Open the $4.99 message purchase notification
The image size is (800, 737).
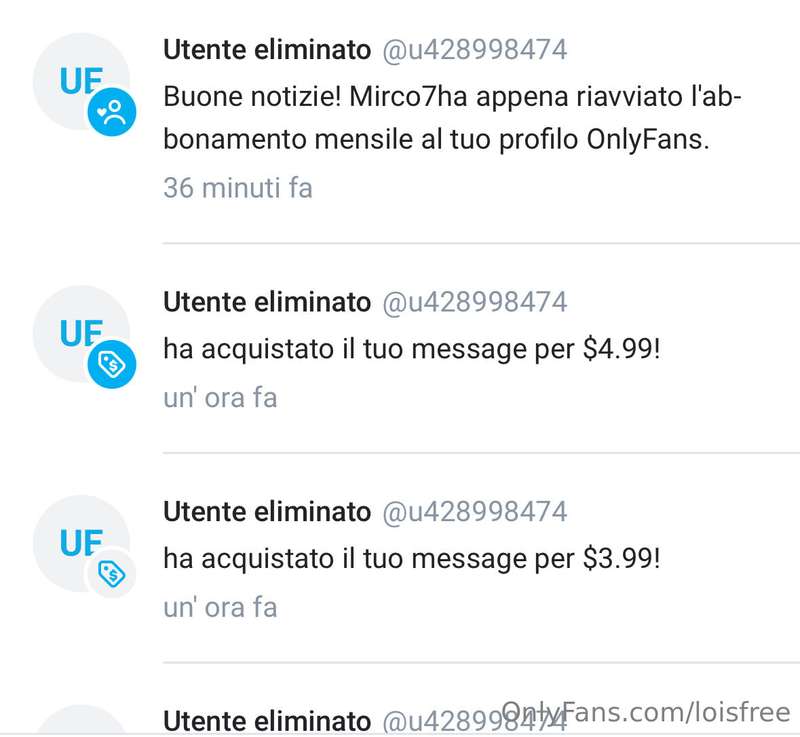click(x=411, y=349)
